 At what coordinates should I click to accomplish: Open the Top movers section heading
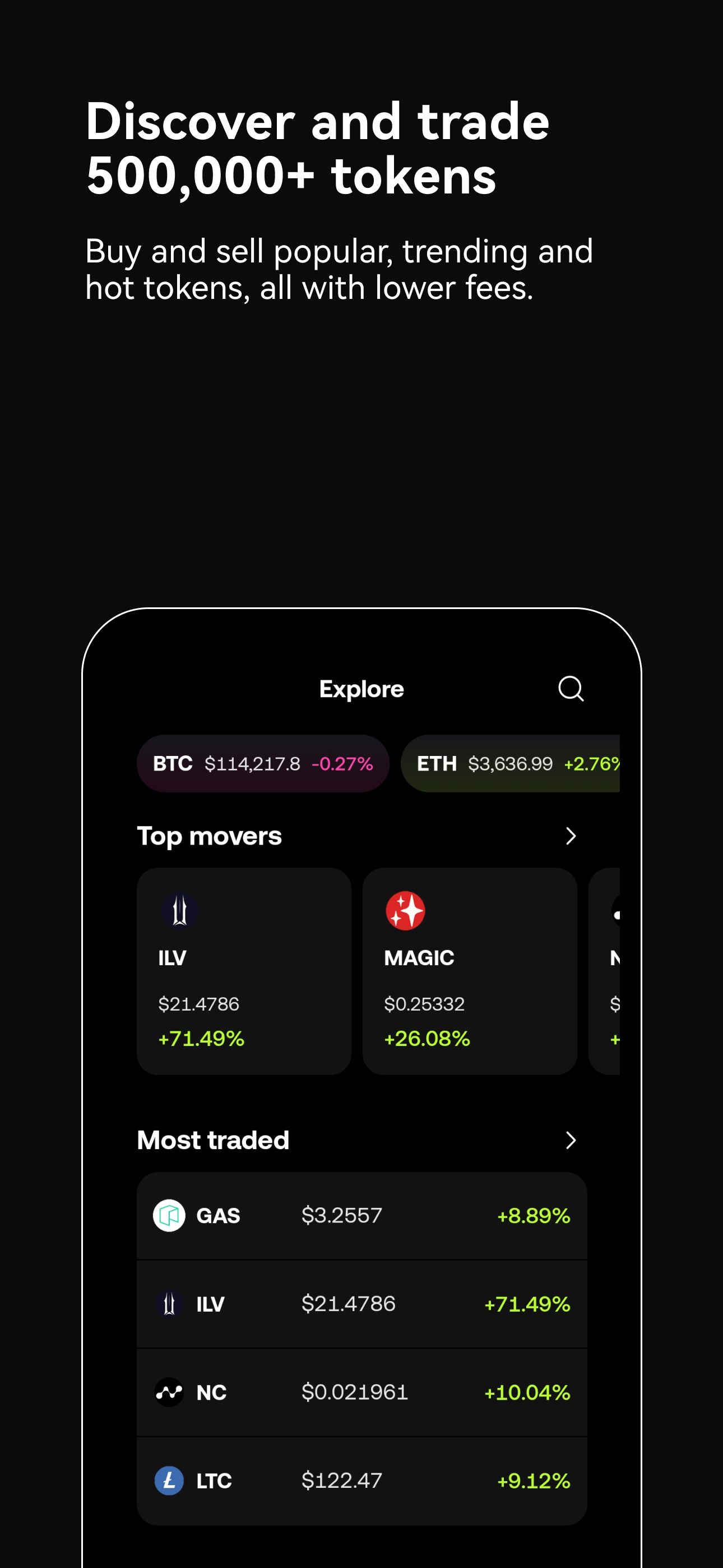tap(208, 836)
